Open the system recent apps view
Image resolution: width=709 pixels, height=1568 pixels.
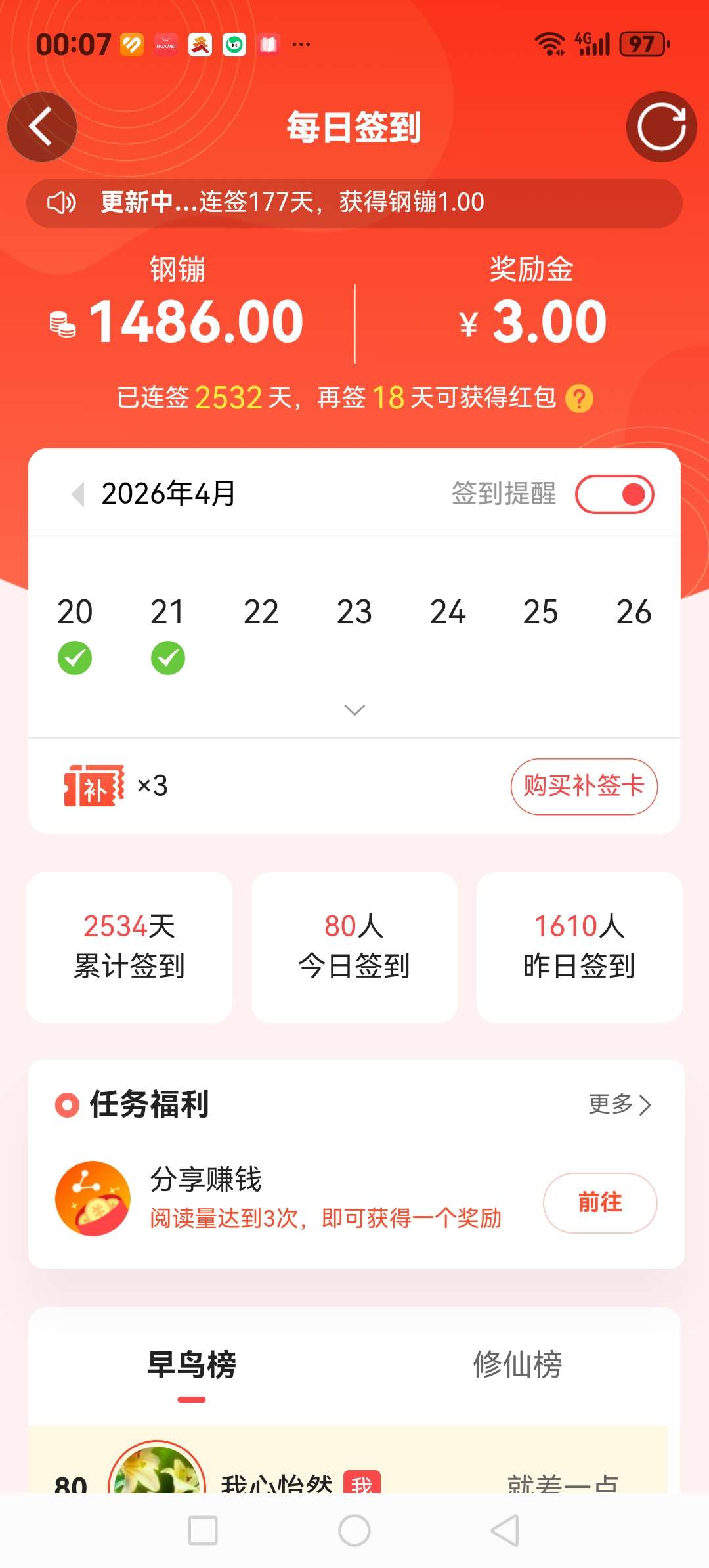pyautogui.click(x=203, y=1531)
